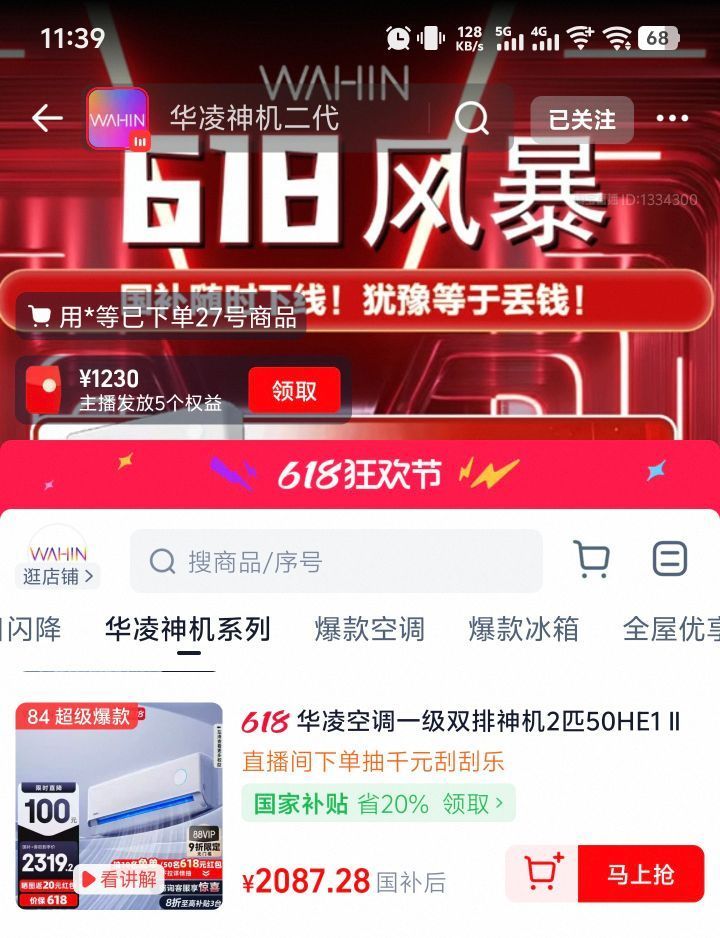The height and width of the screenshot is (938, 720).
Task: Play the 看讲解 explanation clip
Action: (119, 880)
